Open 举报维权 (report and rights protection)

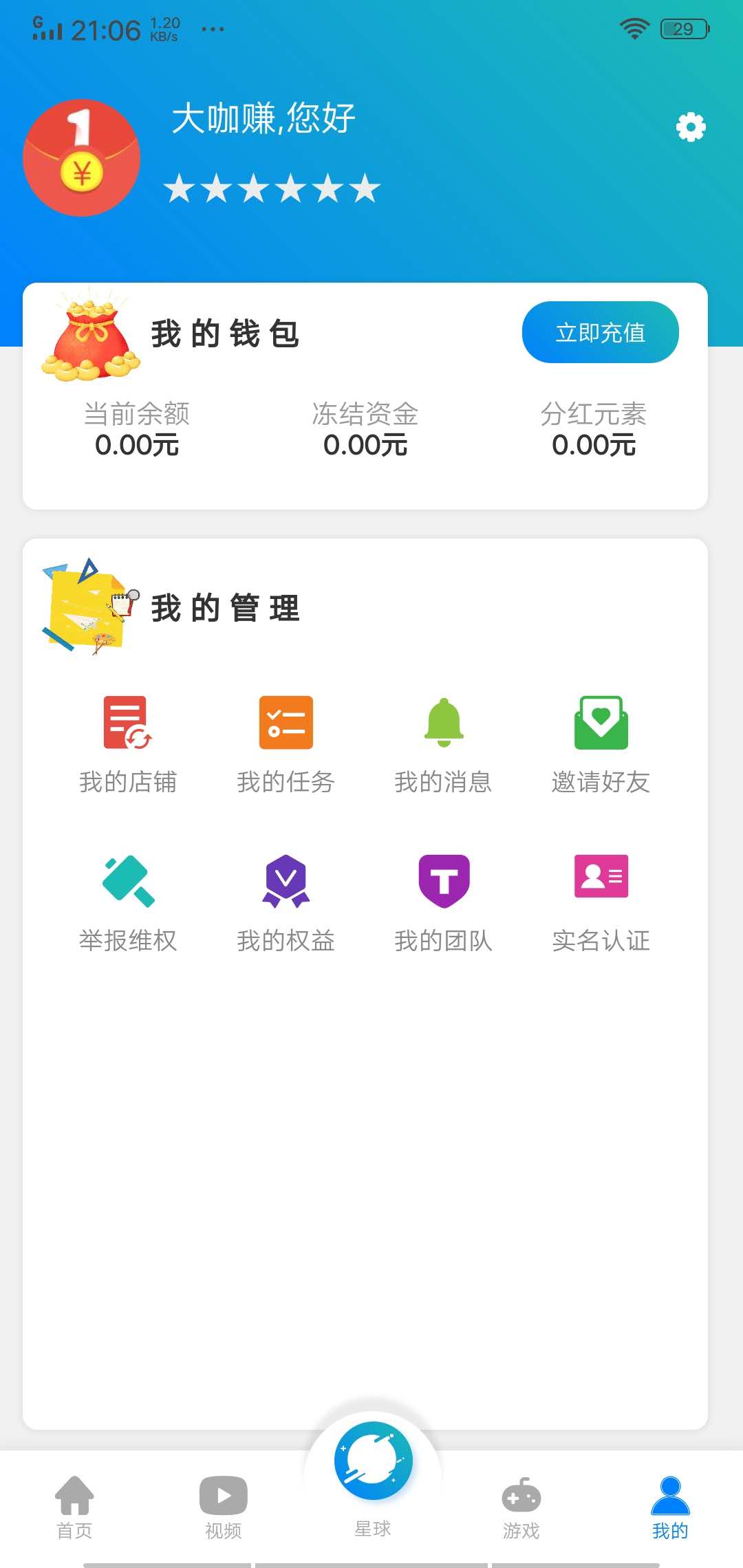(x=128, y=902)
